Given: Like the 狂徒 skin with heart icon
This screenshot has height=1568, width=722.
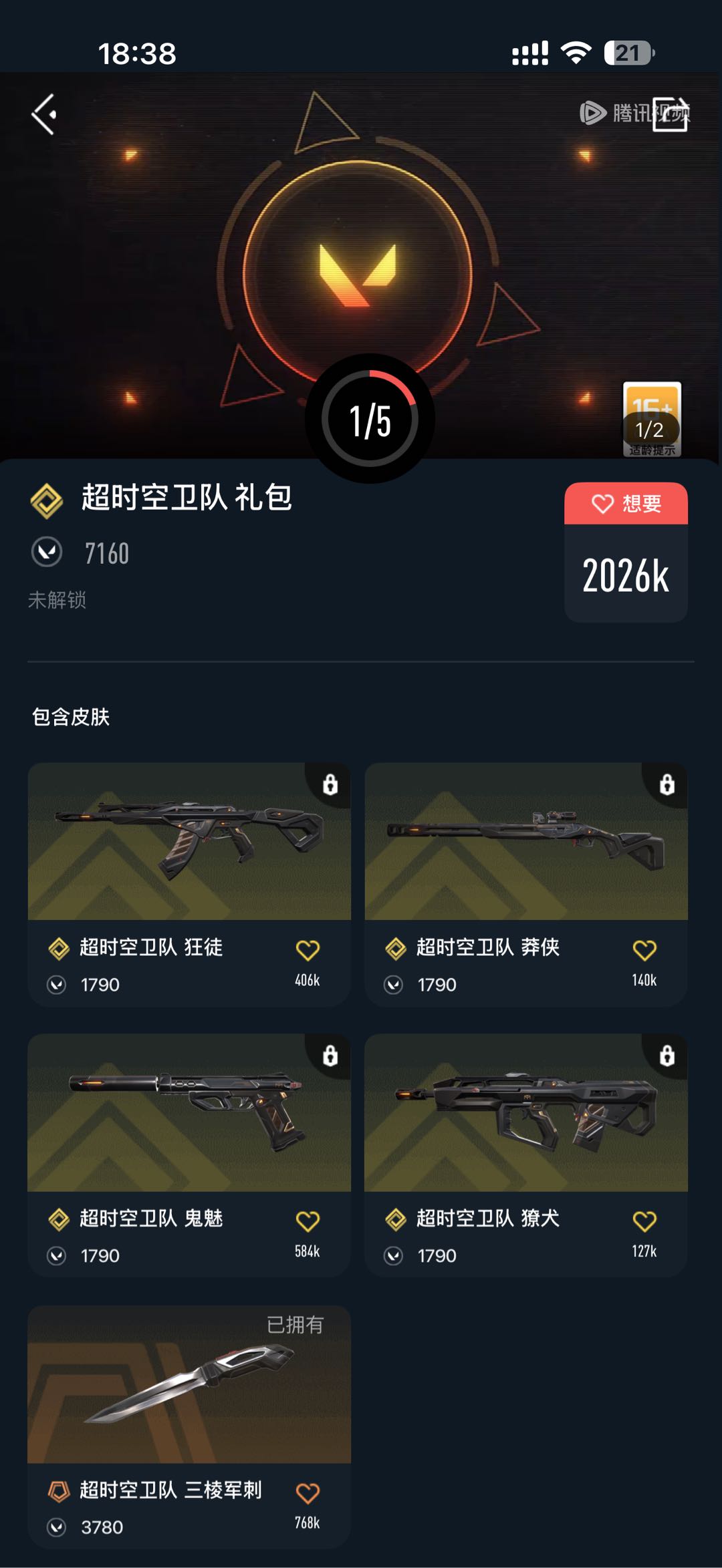Looking at the screenshot, I should (x=308, y=950).
